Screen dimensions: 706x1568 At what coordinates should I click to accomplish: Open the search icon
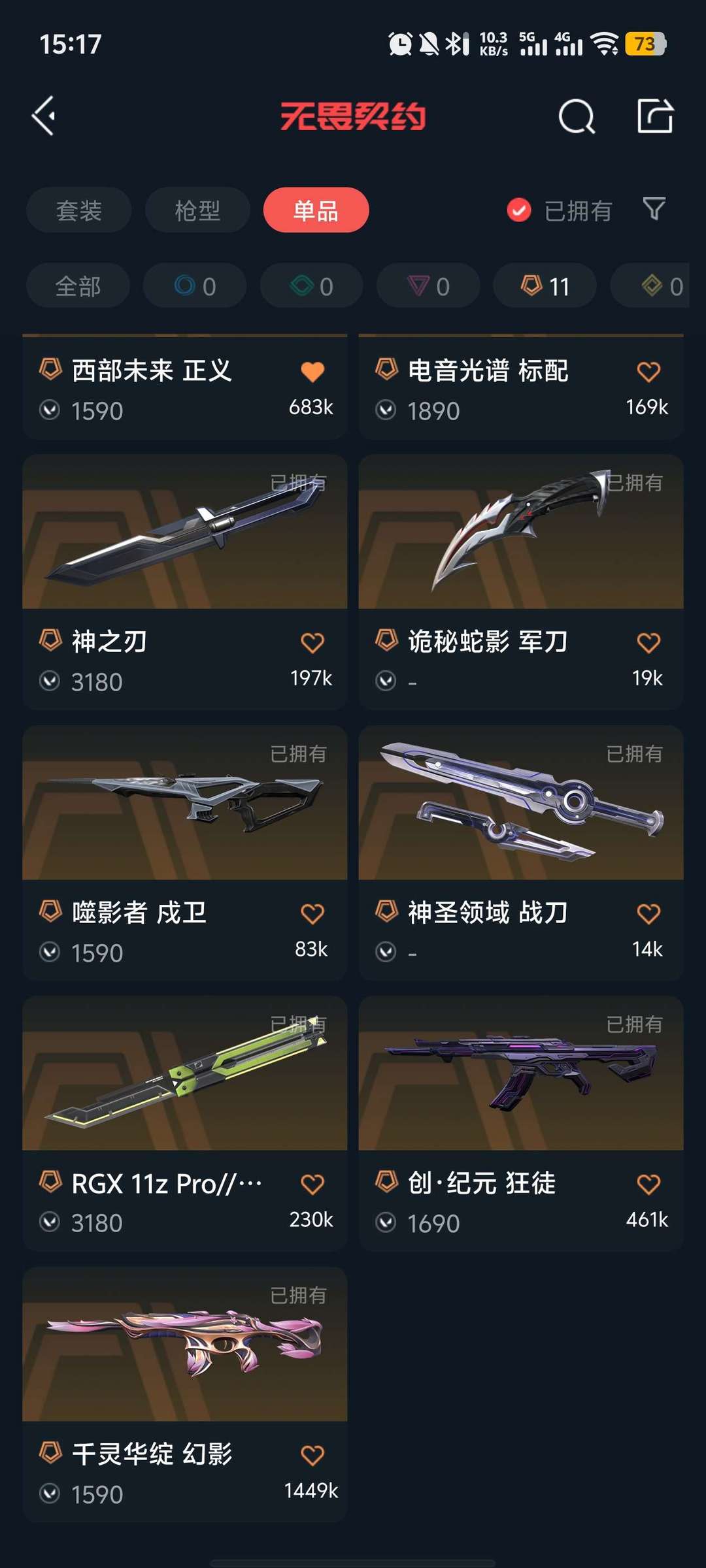point(577,116)
